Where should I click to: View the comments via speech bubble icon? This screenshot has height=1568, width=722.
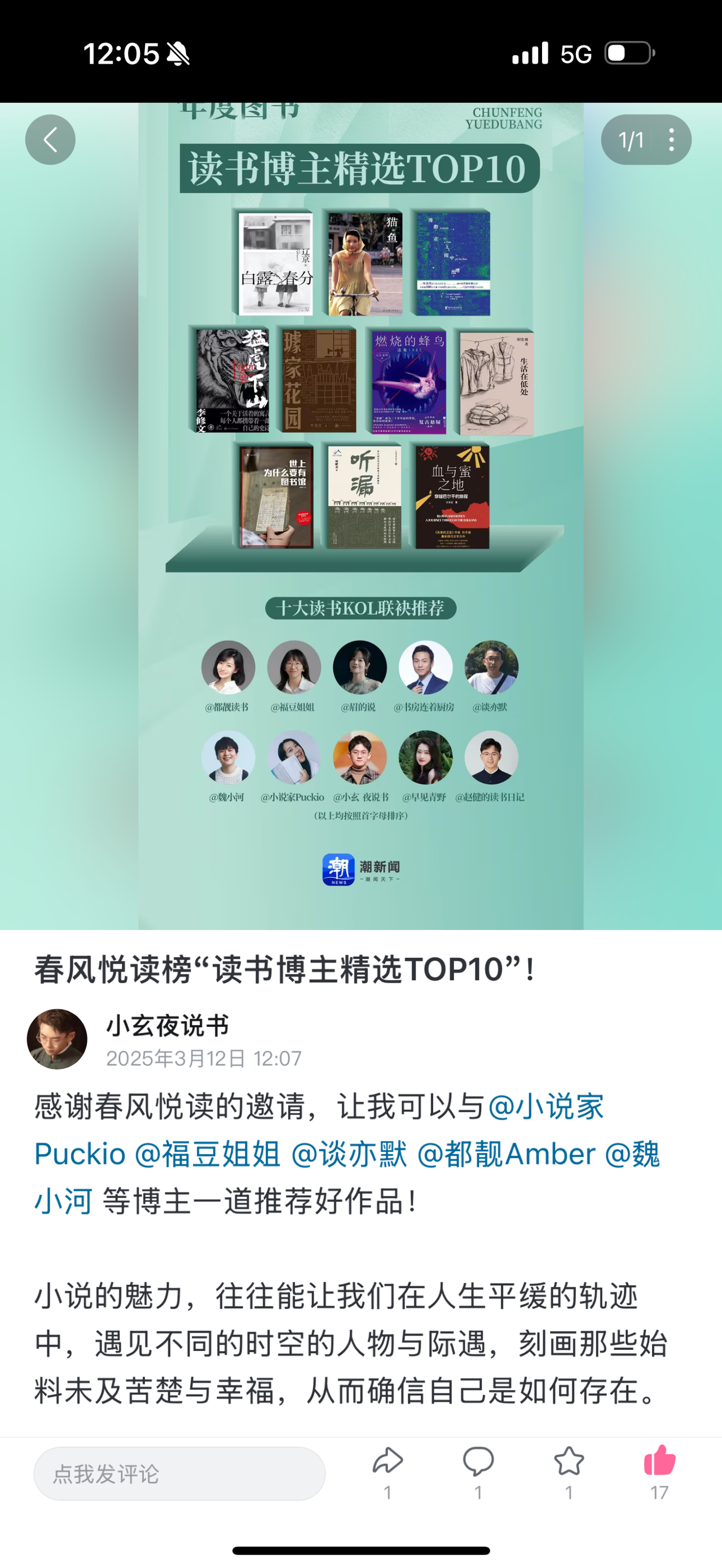tap(478, 1462)
